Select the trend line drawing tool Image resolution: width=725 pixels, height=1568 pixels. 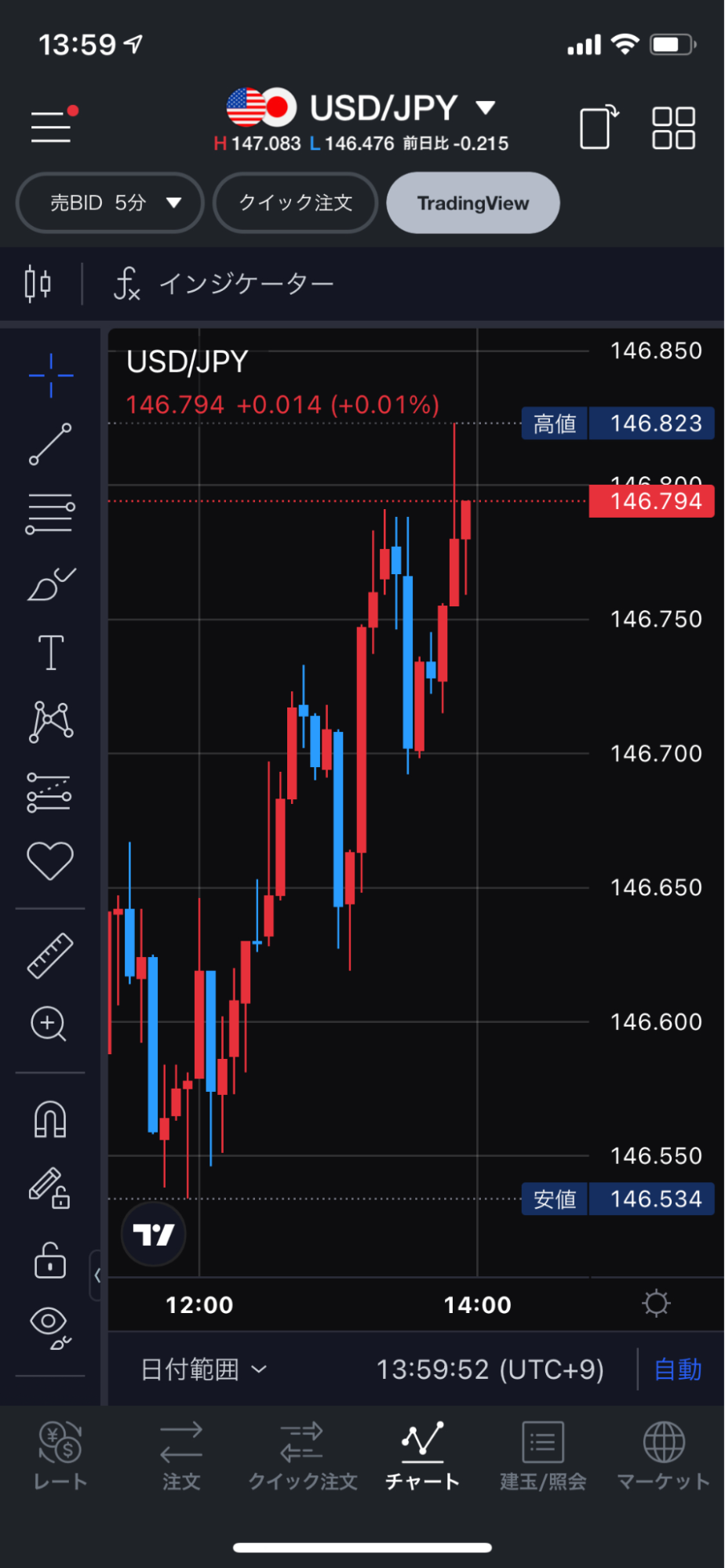(50, 445)
